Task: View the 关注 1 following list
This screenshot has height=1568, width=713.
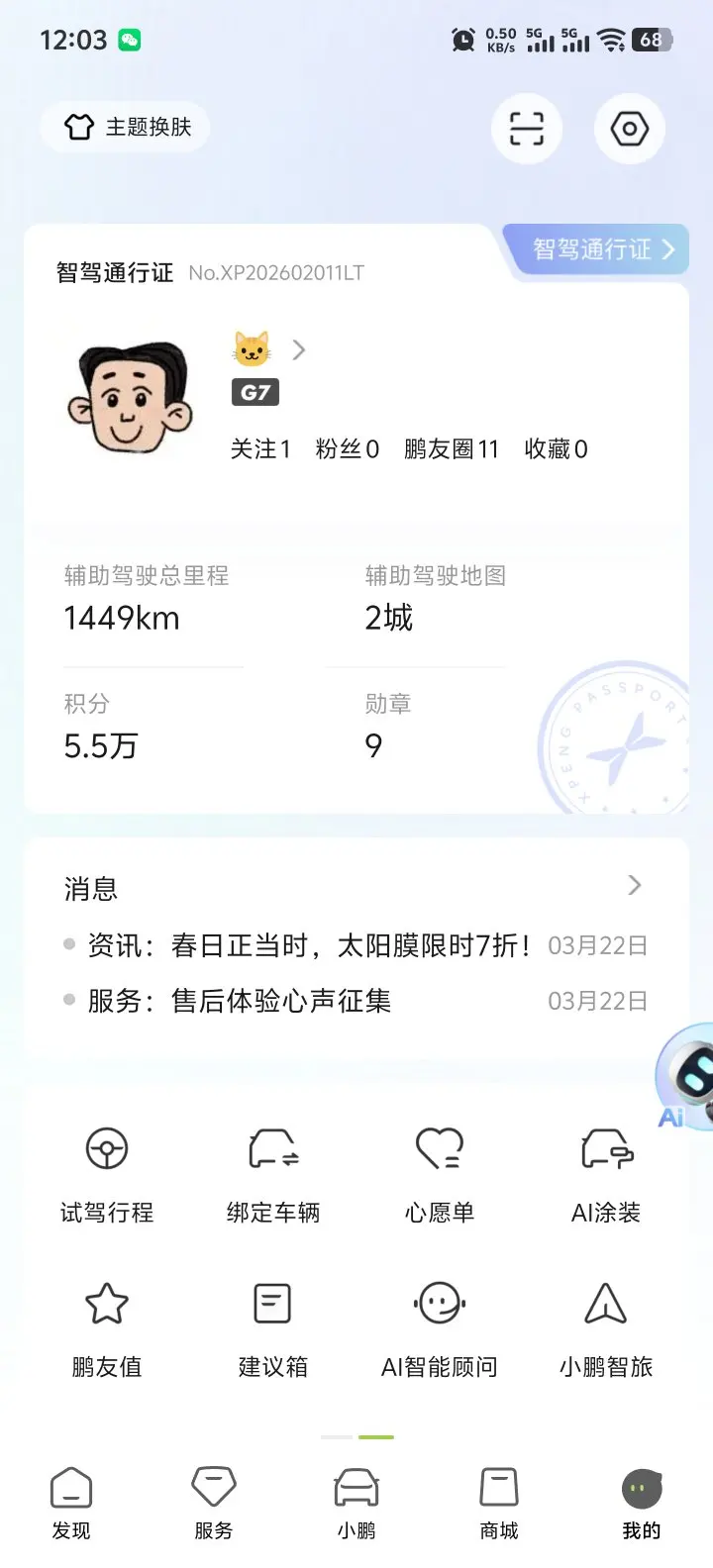Action: click(x=259, y=449)
